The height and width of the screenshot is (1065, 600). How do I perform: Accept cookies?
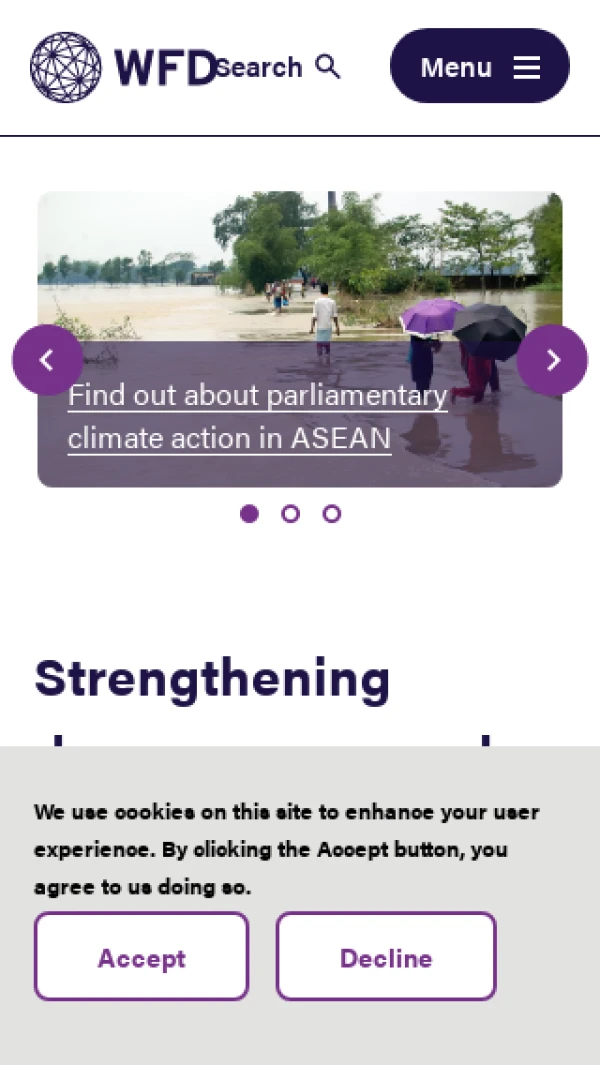pyautogui.click(x=141, y=957)
